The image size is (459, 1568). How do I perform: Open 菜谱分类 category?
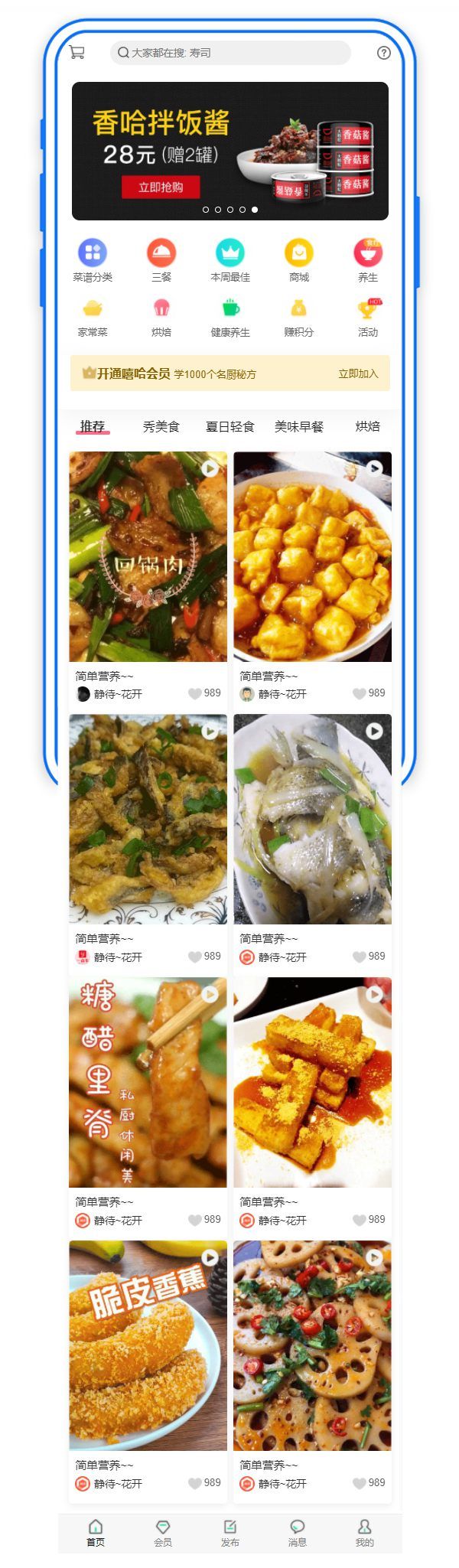click(x=93, y=260)
